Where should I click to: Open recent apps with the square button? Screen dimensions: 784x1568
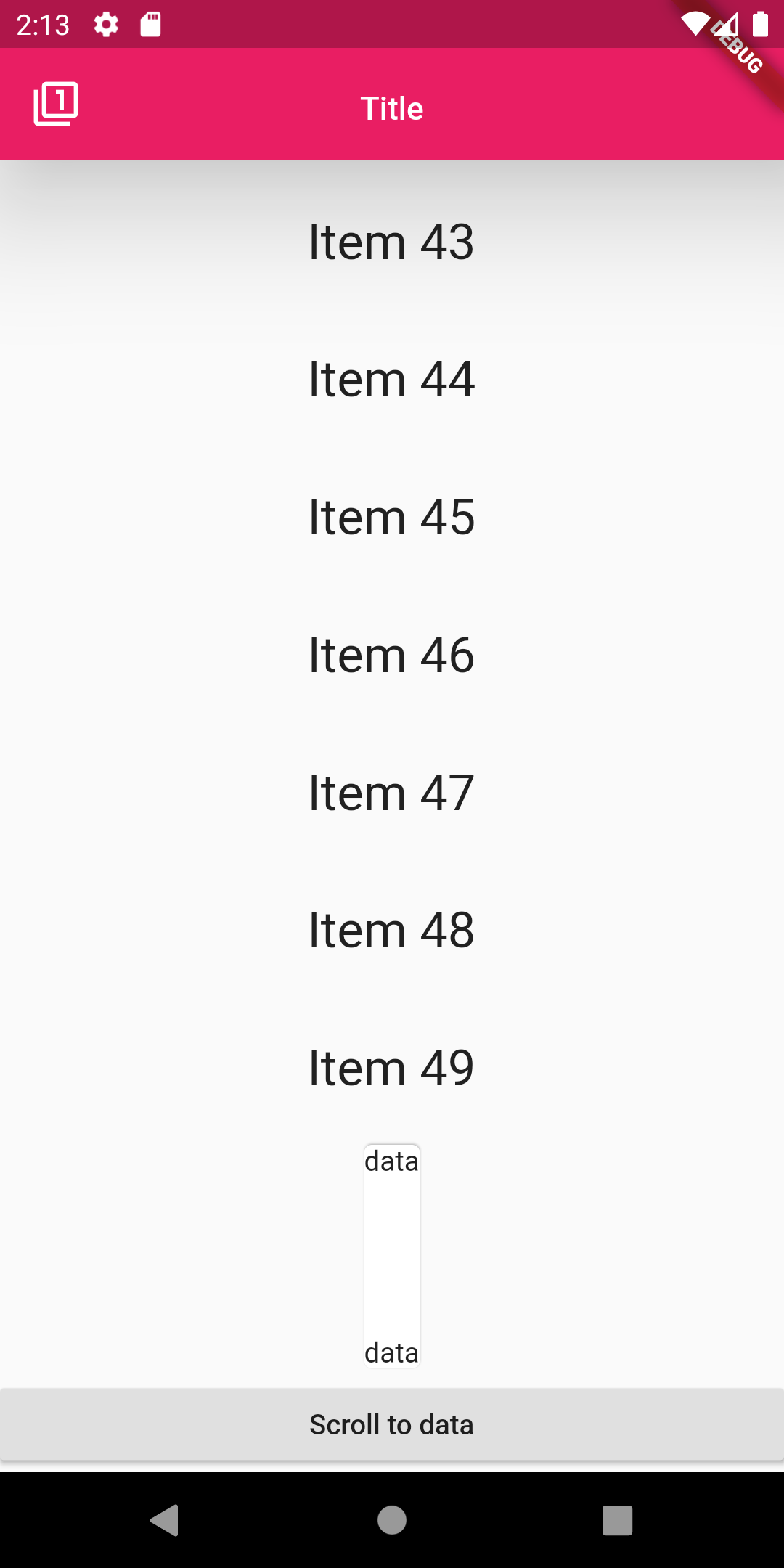[618, 1520]
